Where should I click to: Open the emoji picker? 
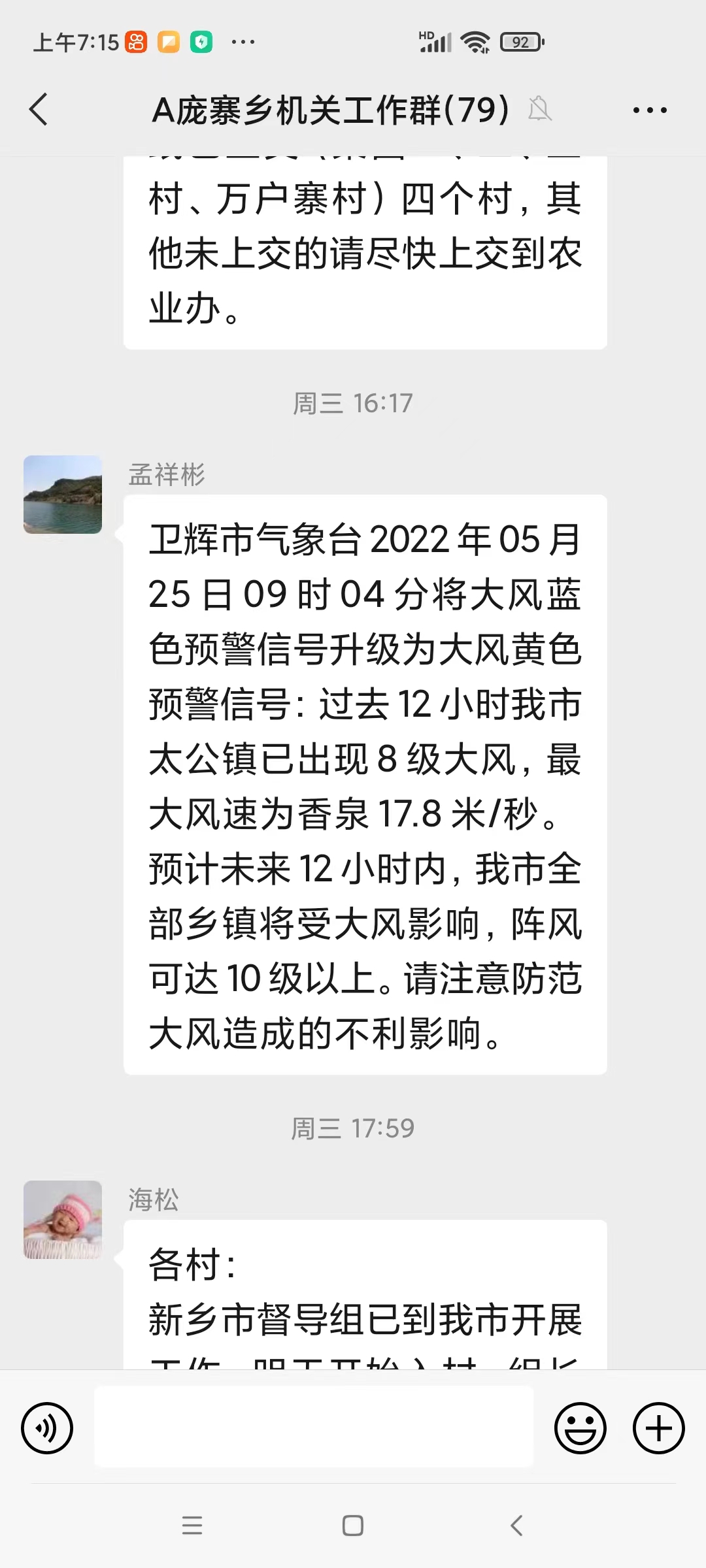[x=580, y=1428]
